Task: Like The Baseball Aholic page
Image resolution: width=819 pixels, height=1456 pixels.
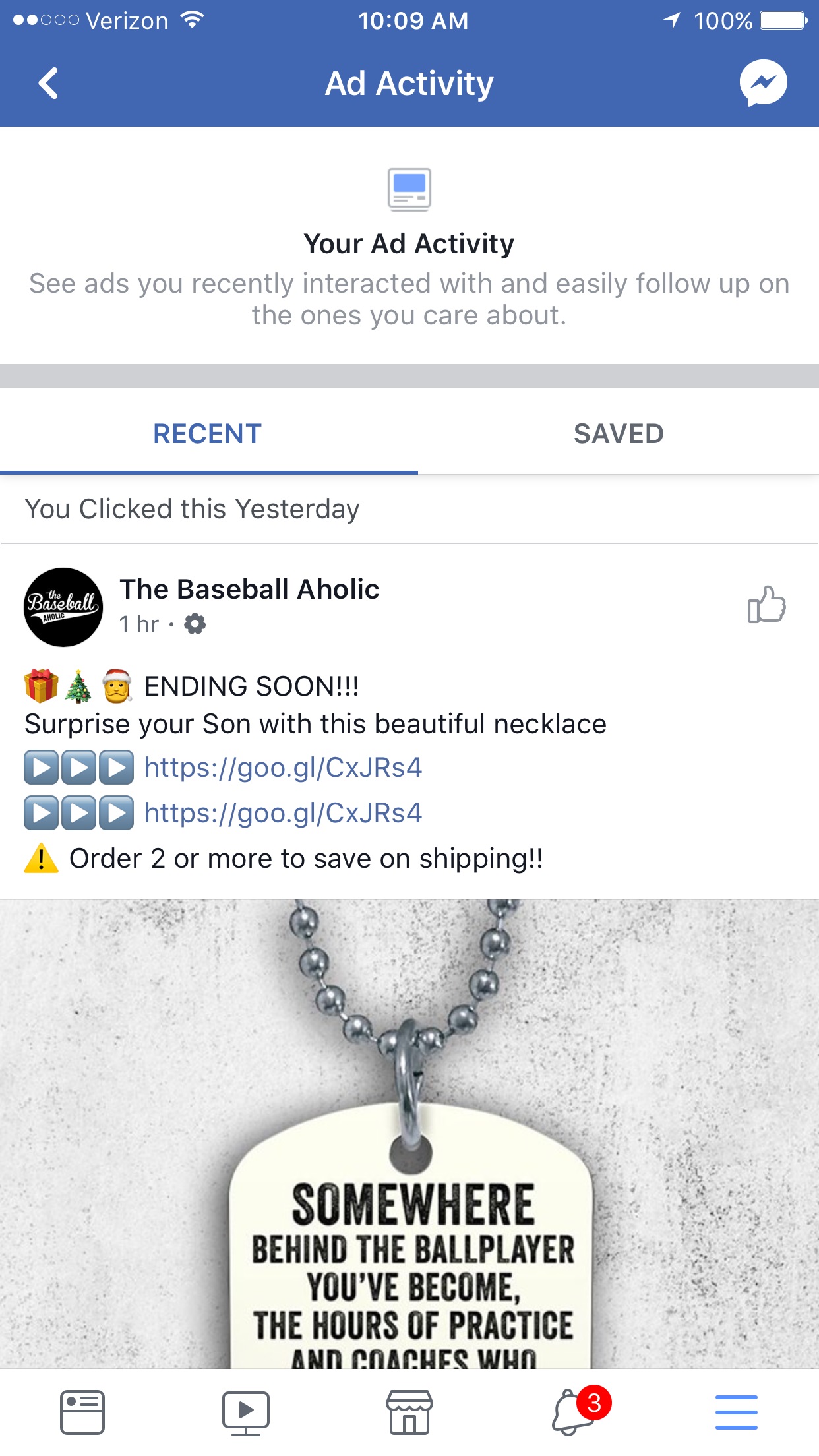Action: pos(766,605)
